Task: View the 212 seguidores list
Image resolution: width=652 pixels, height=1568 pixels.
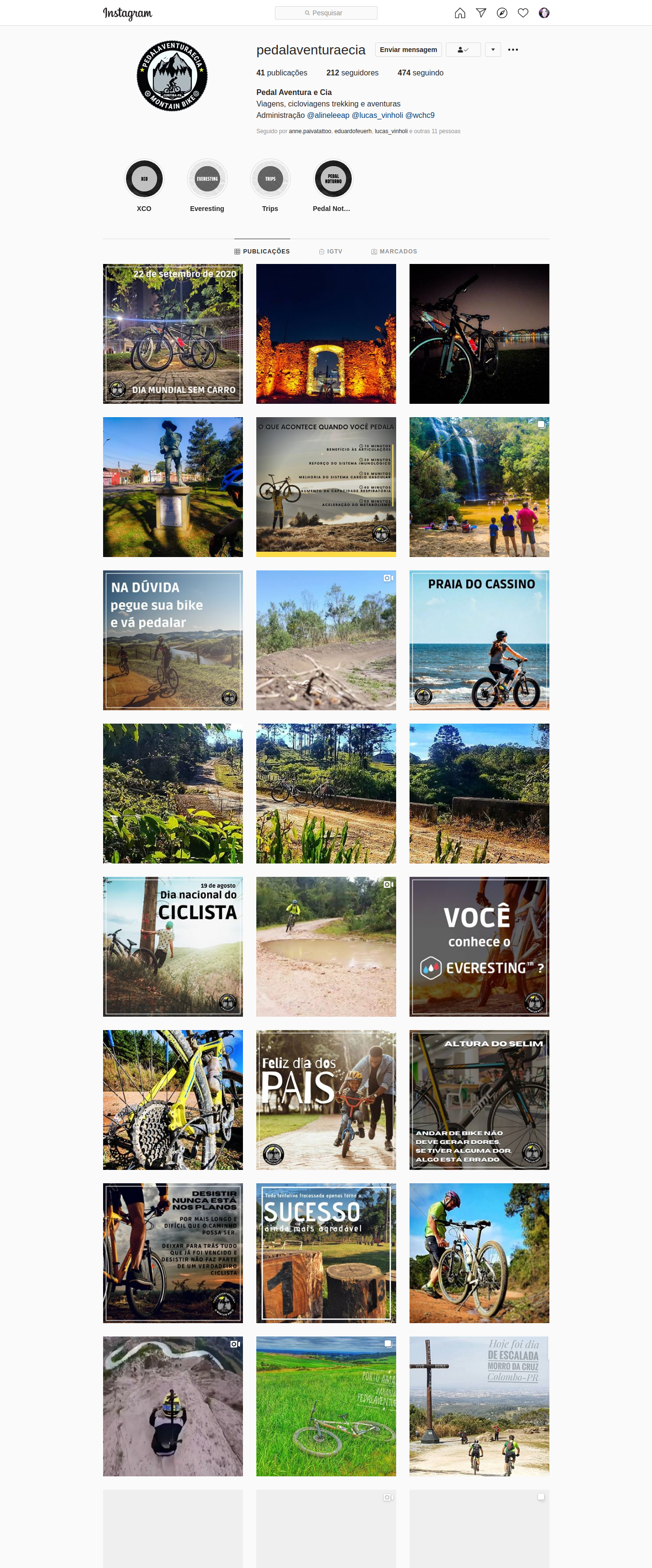Action: (x=352, y=73)
